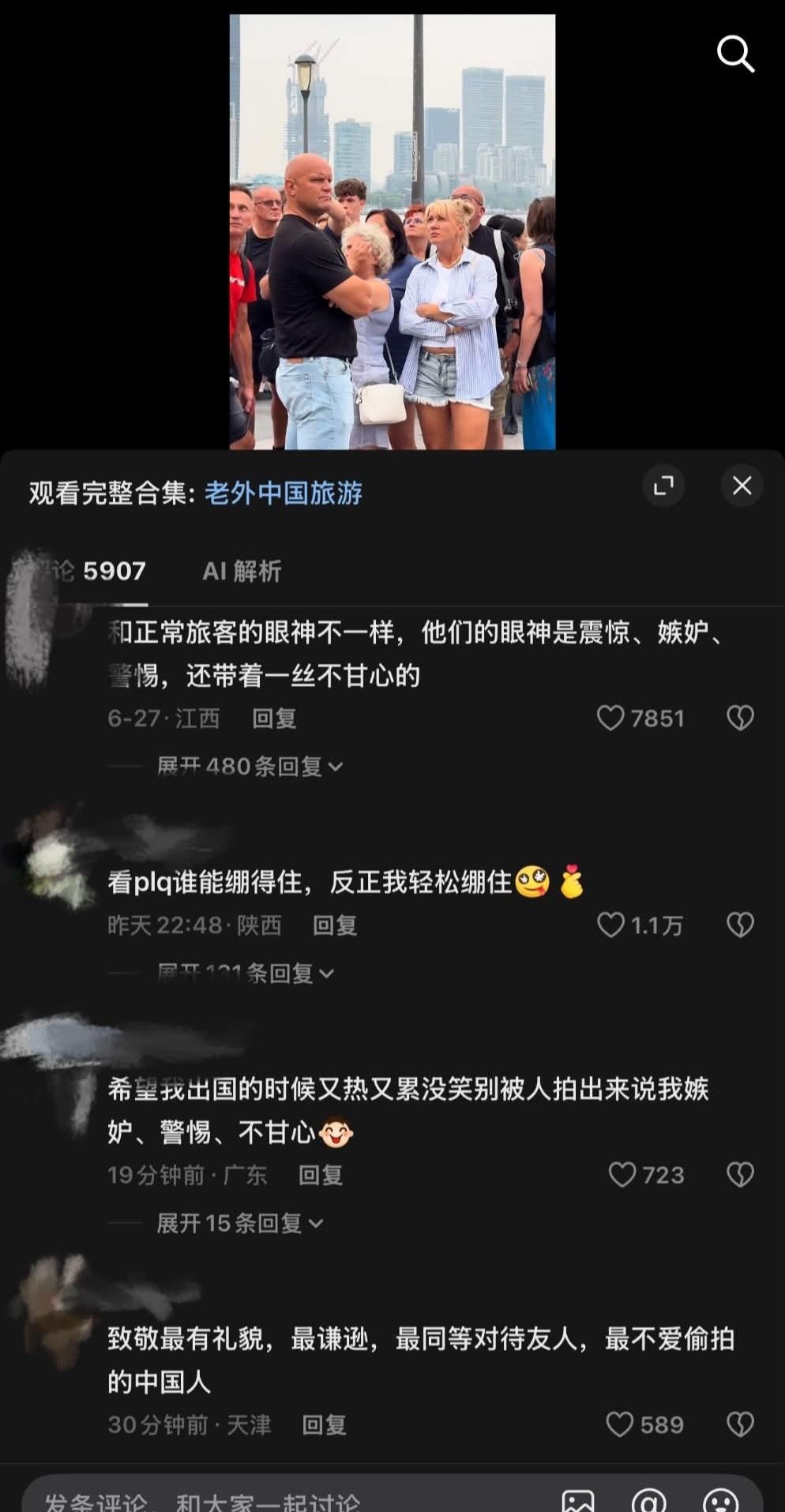Open the emoji picker in comment bar
The image size is (785, 1512).
click(x=720, y=1500)
